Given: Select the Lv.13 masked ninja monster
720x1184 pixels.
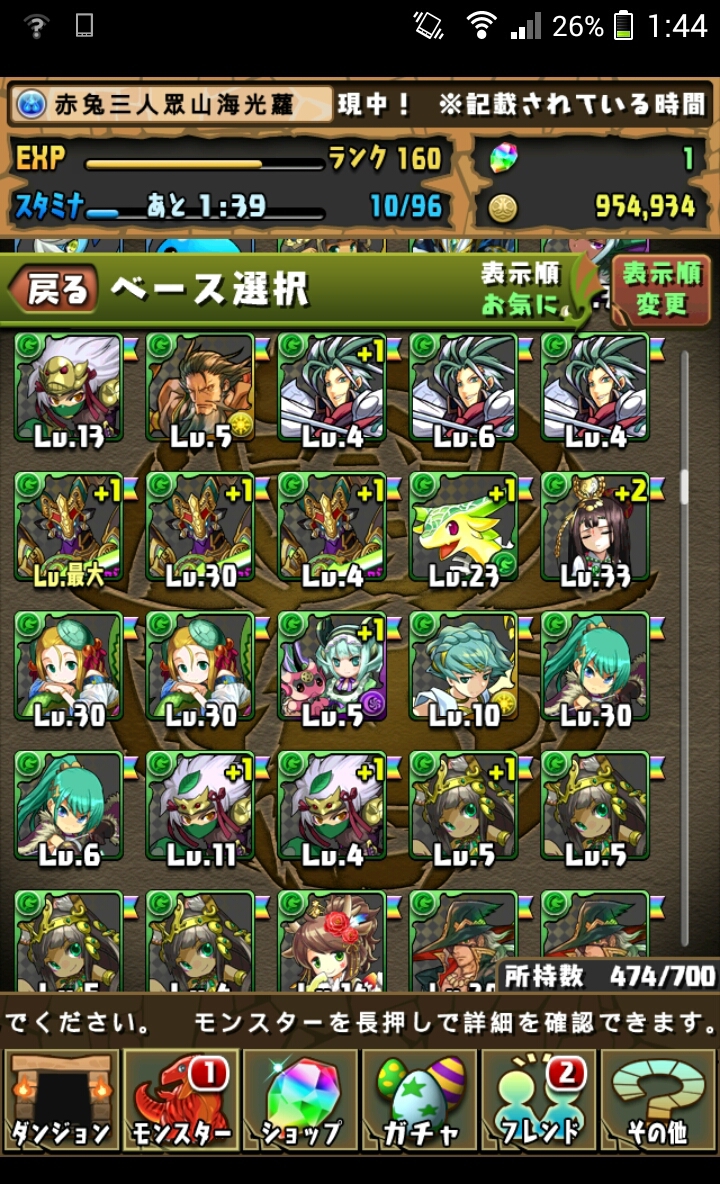Looking at the screenshot, I should click(69, 389).
